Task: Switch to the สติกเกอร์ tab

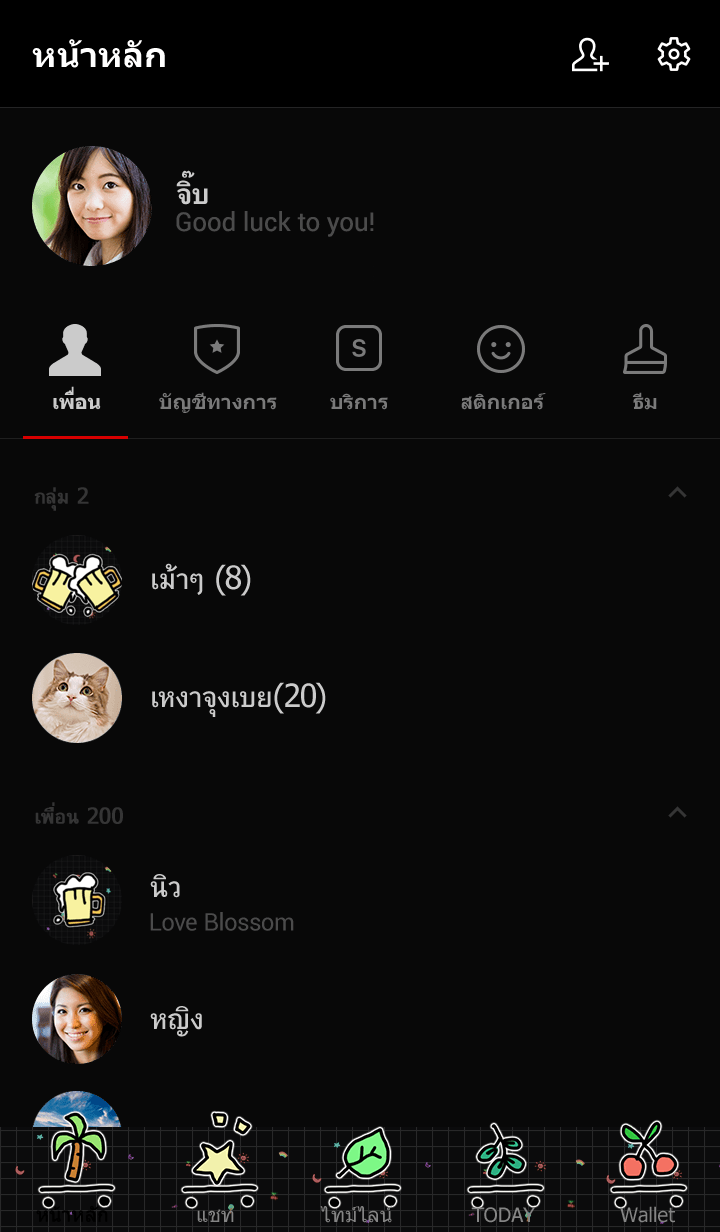Action: tap(502, 370)
